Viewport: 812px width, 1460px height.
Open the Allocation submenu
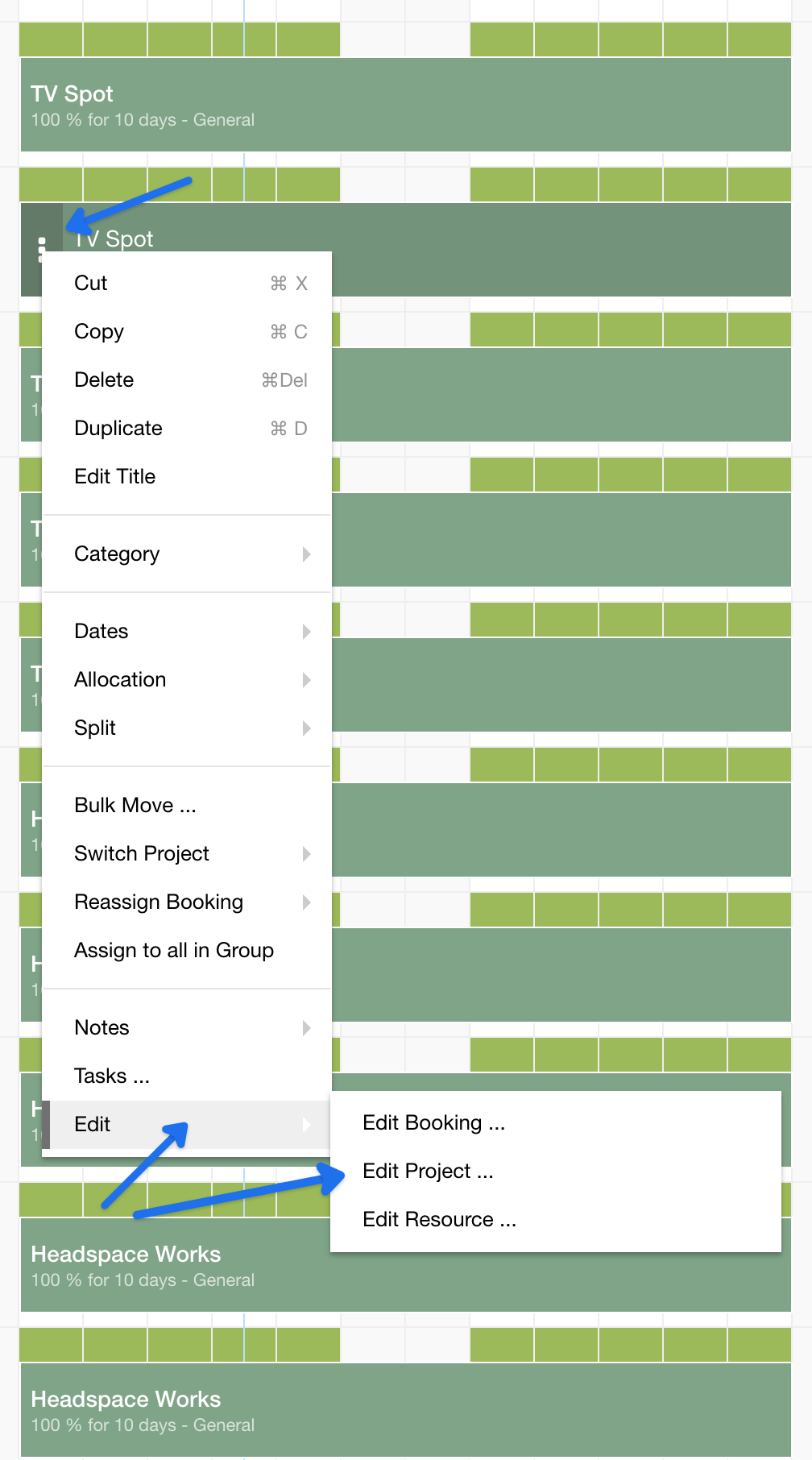[x=187, y=680]
